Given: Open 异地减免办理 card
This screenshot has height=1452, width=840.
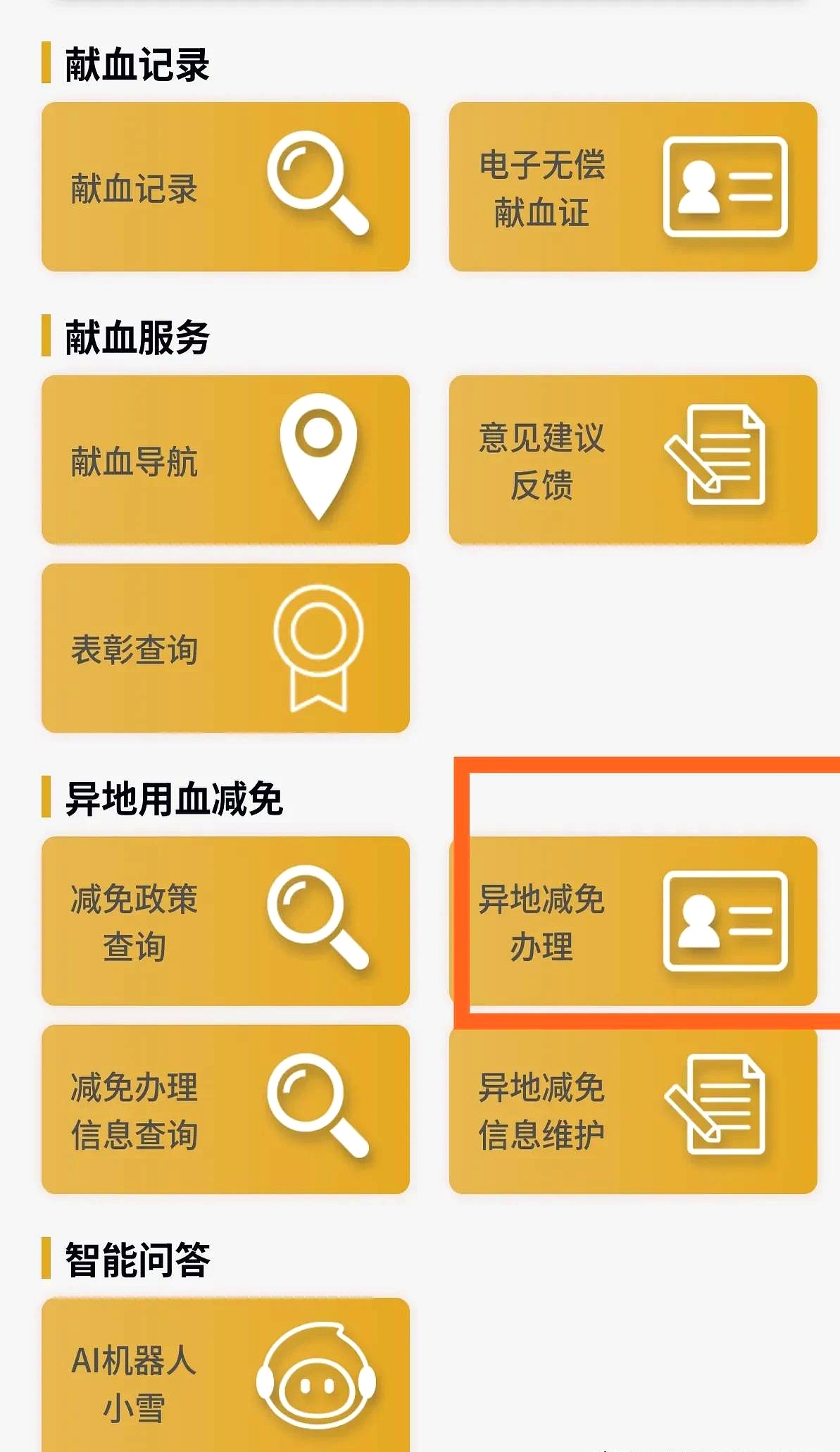Looking at the screenshot, I should [632, 921].
